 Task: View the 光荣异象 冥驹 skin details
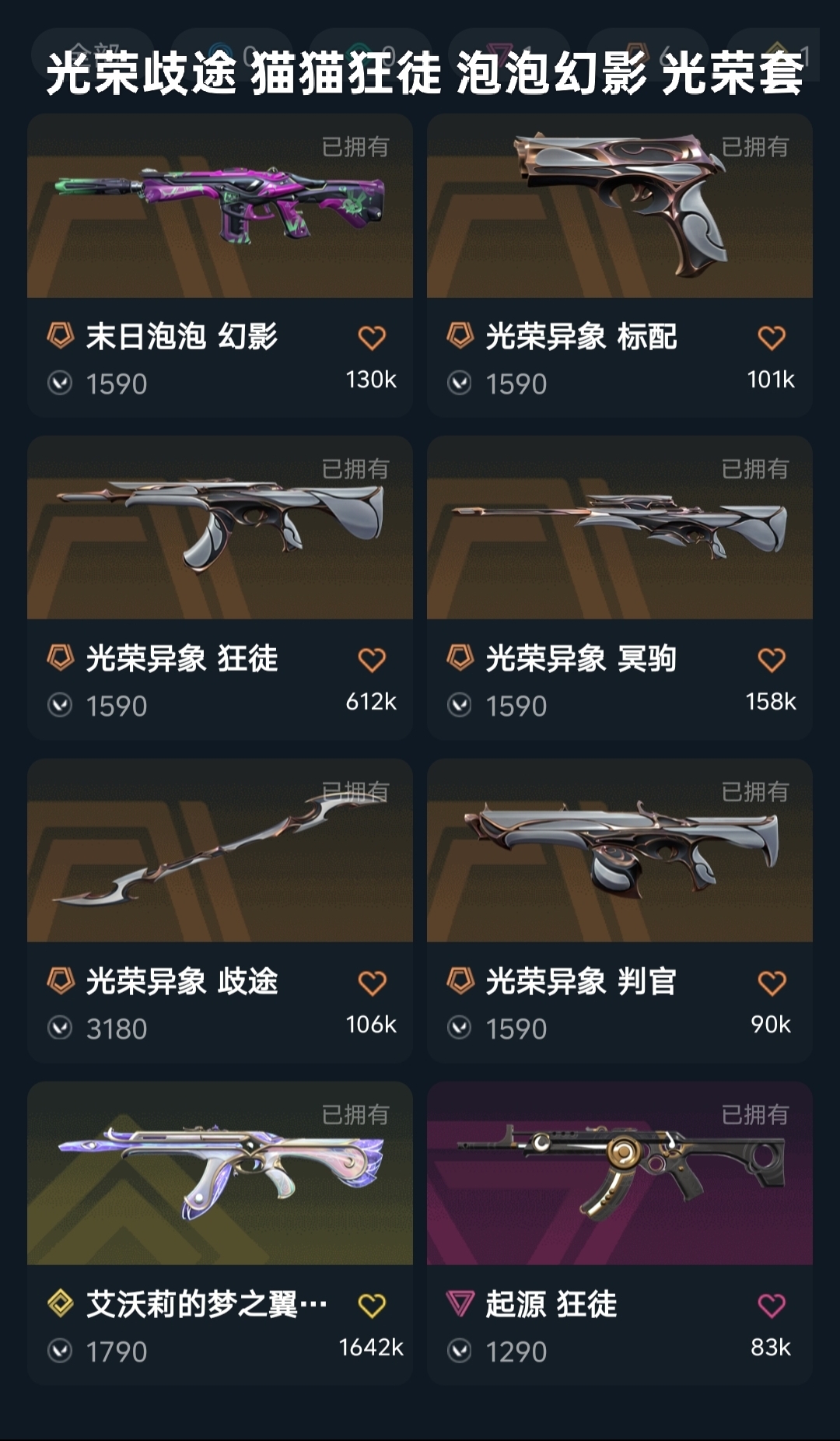[x=619, y=528]
